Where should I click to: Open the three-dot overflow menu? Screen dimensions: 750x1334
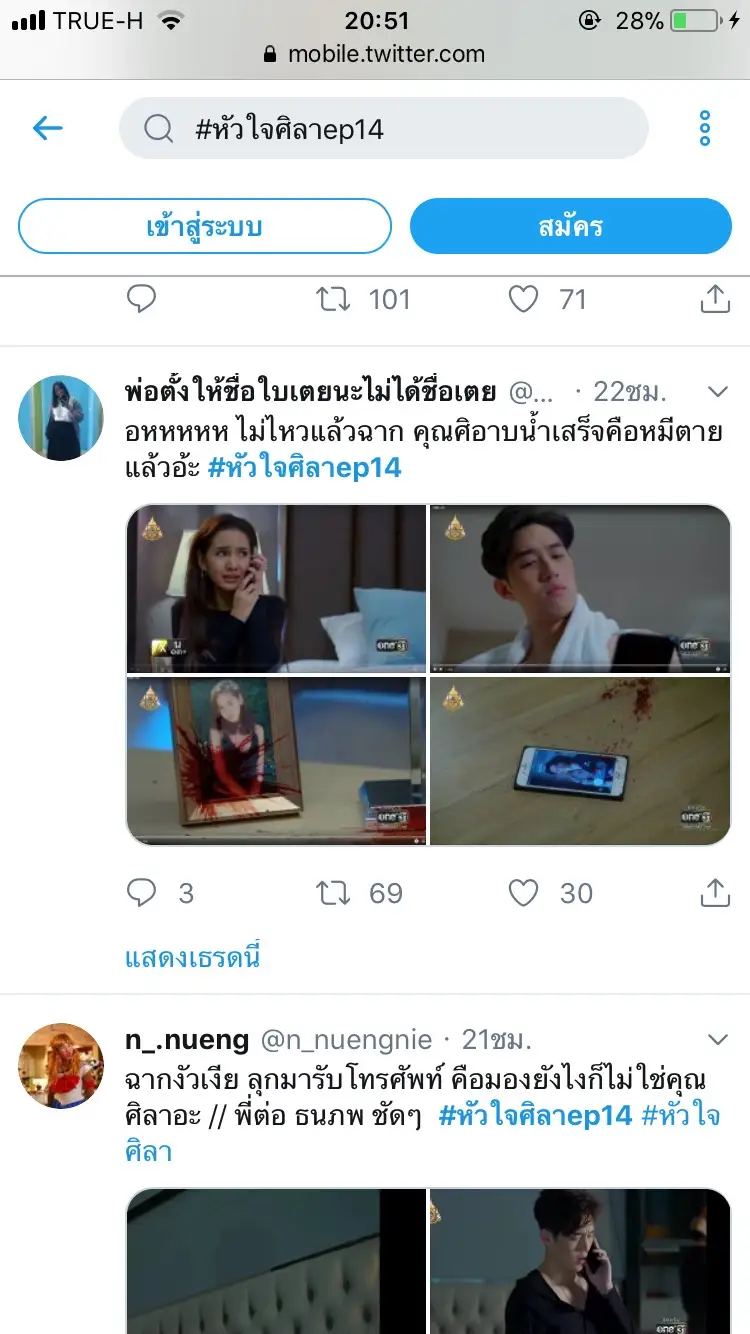(x=705, y=128)
